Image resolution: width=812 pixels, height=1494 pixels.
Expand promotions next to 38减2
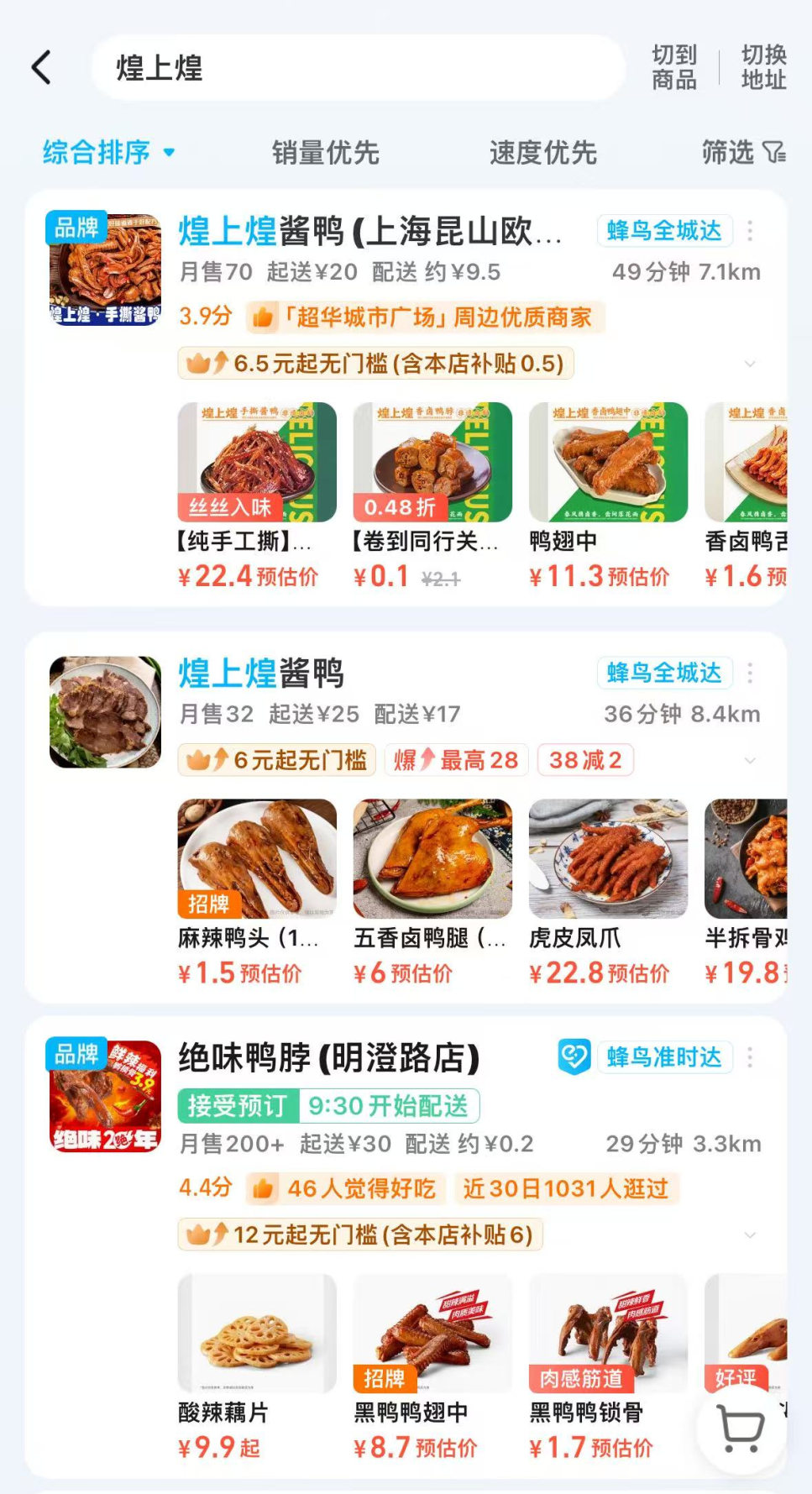(750, 760)
